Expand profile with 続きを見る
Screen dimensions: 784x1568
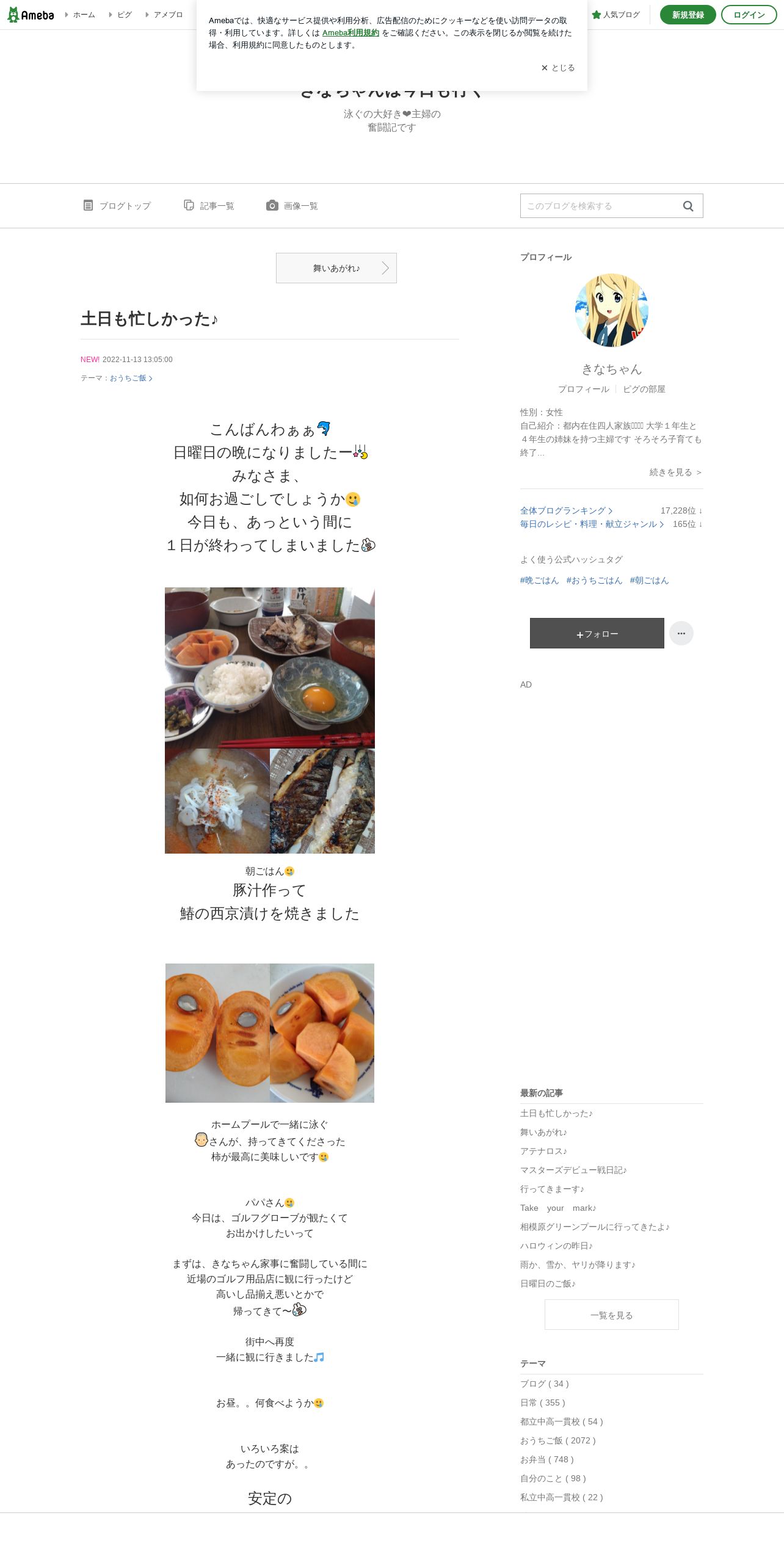pos(676,472)
